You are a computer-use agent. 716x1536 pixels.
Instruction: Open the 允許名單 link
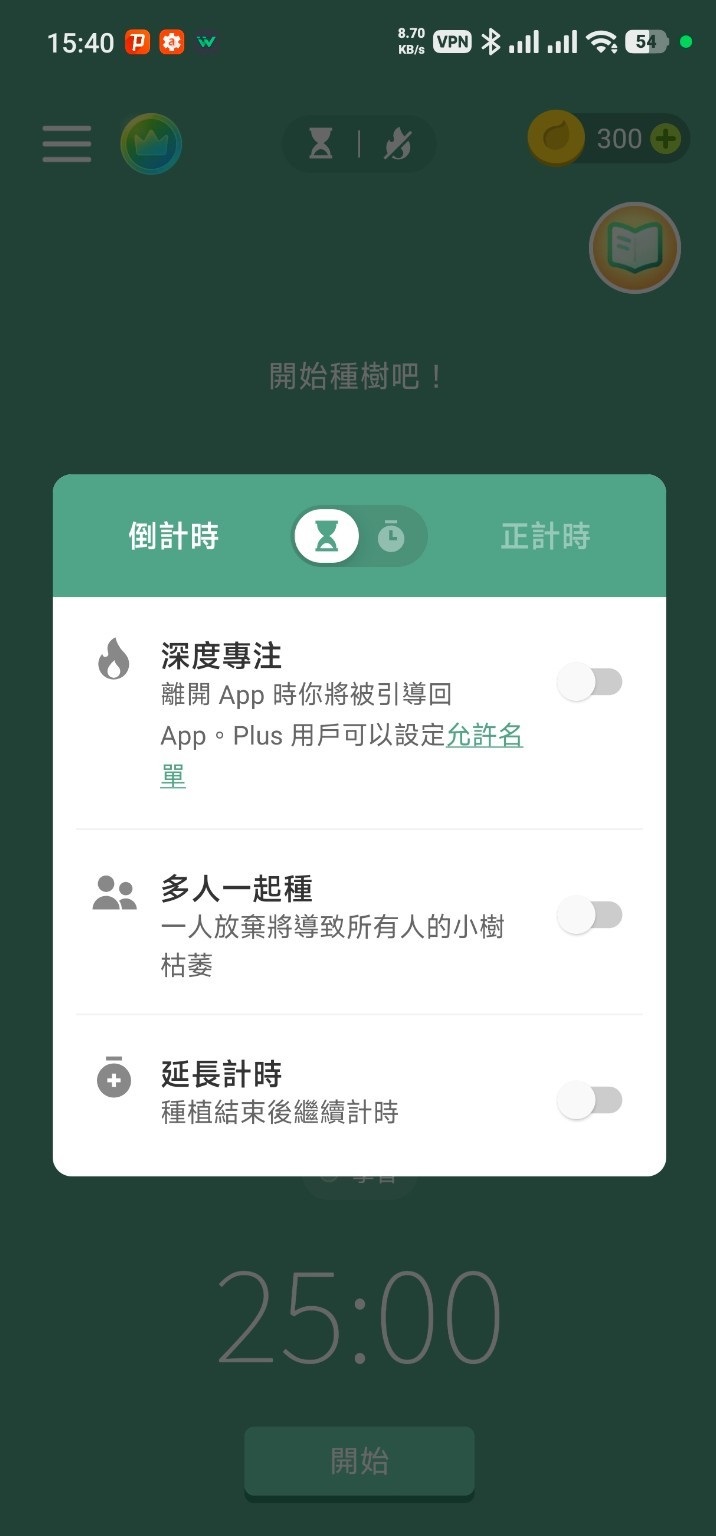pos(484,737)
